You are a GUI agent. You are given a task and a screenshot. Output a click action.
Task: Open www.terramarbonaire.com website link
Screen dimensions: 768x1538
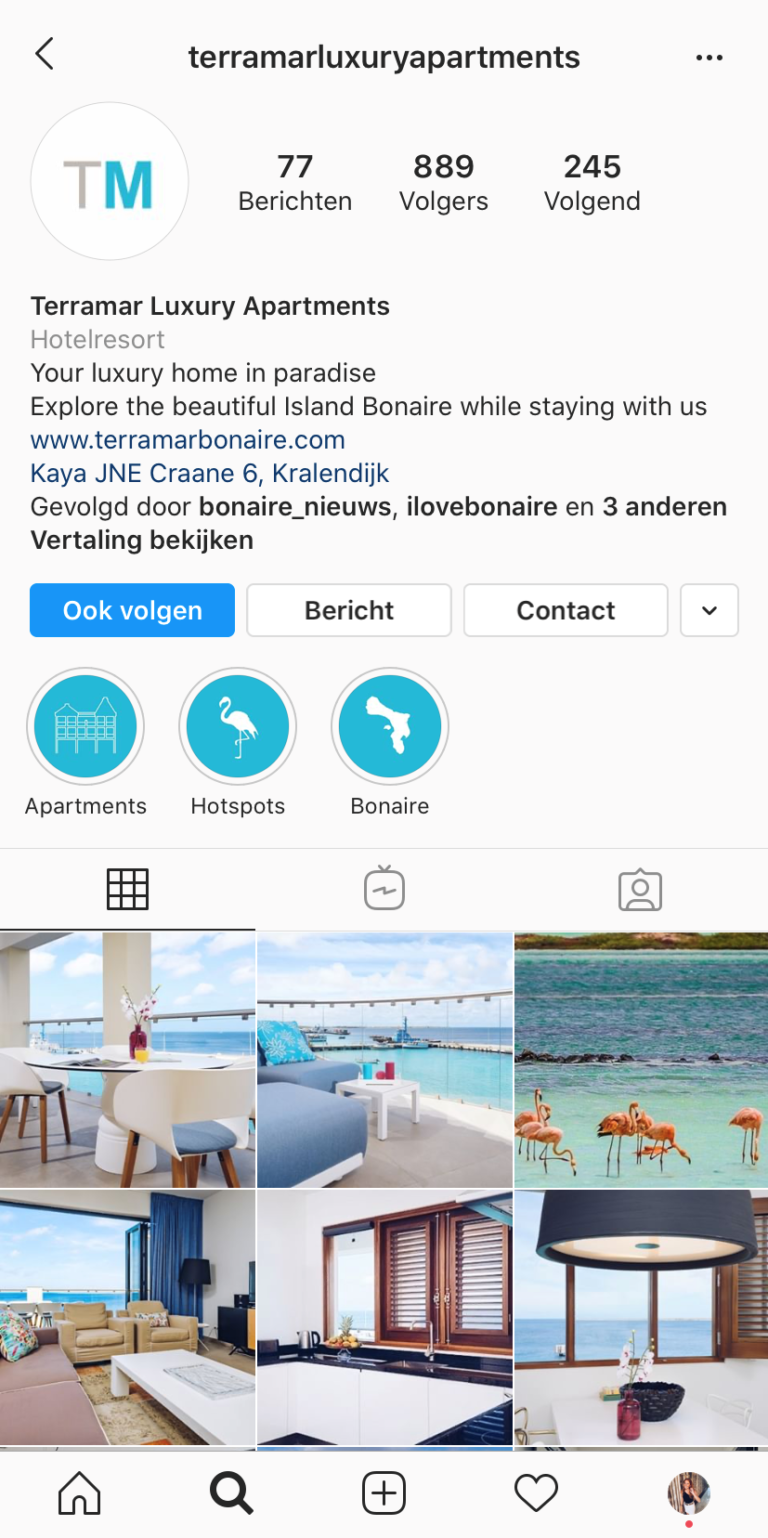coord(188,440)
